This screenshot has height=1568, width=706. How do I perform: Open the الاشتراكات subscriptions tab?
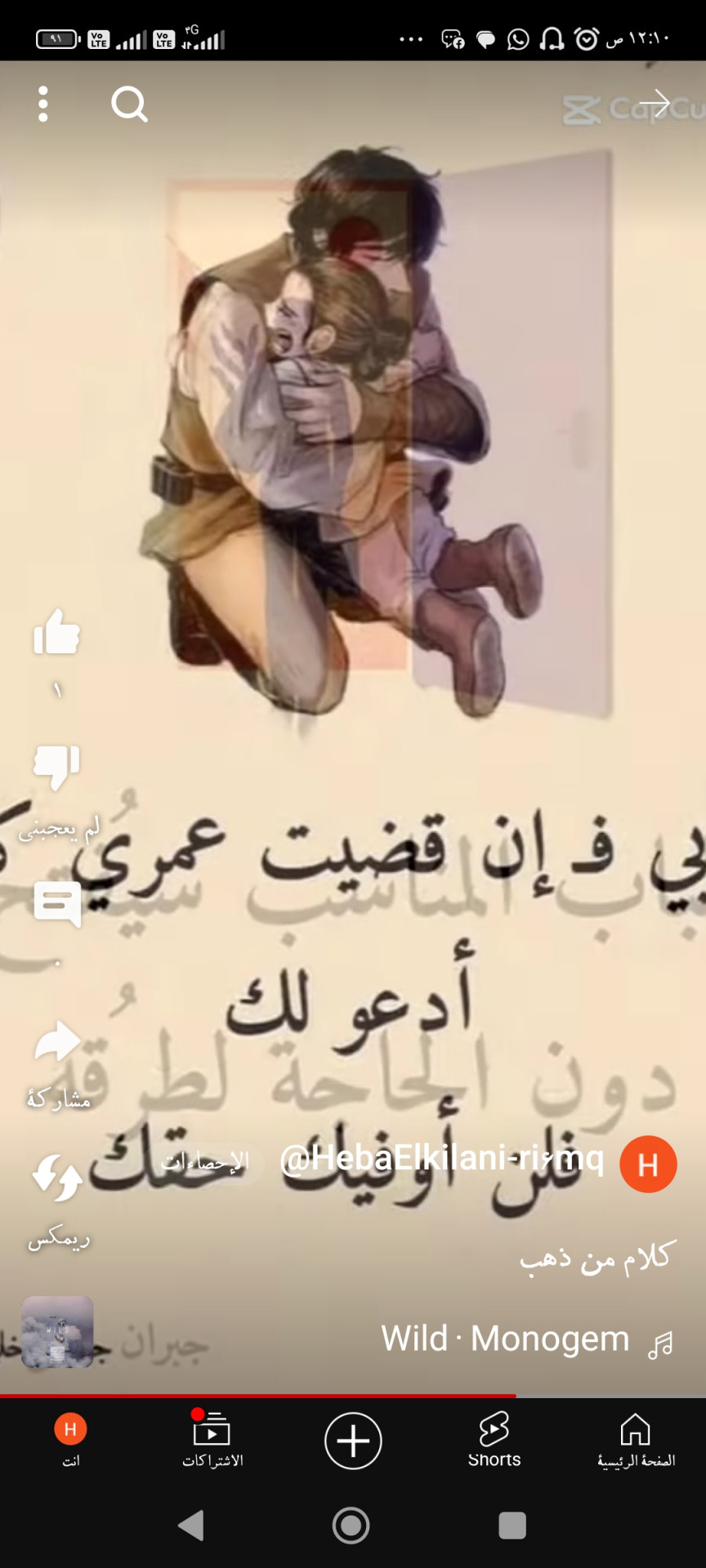[x=212, y=1441]
